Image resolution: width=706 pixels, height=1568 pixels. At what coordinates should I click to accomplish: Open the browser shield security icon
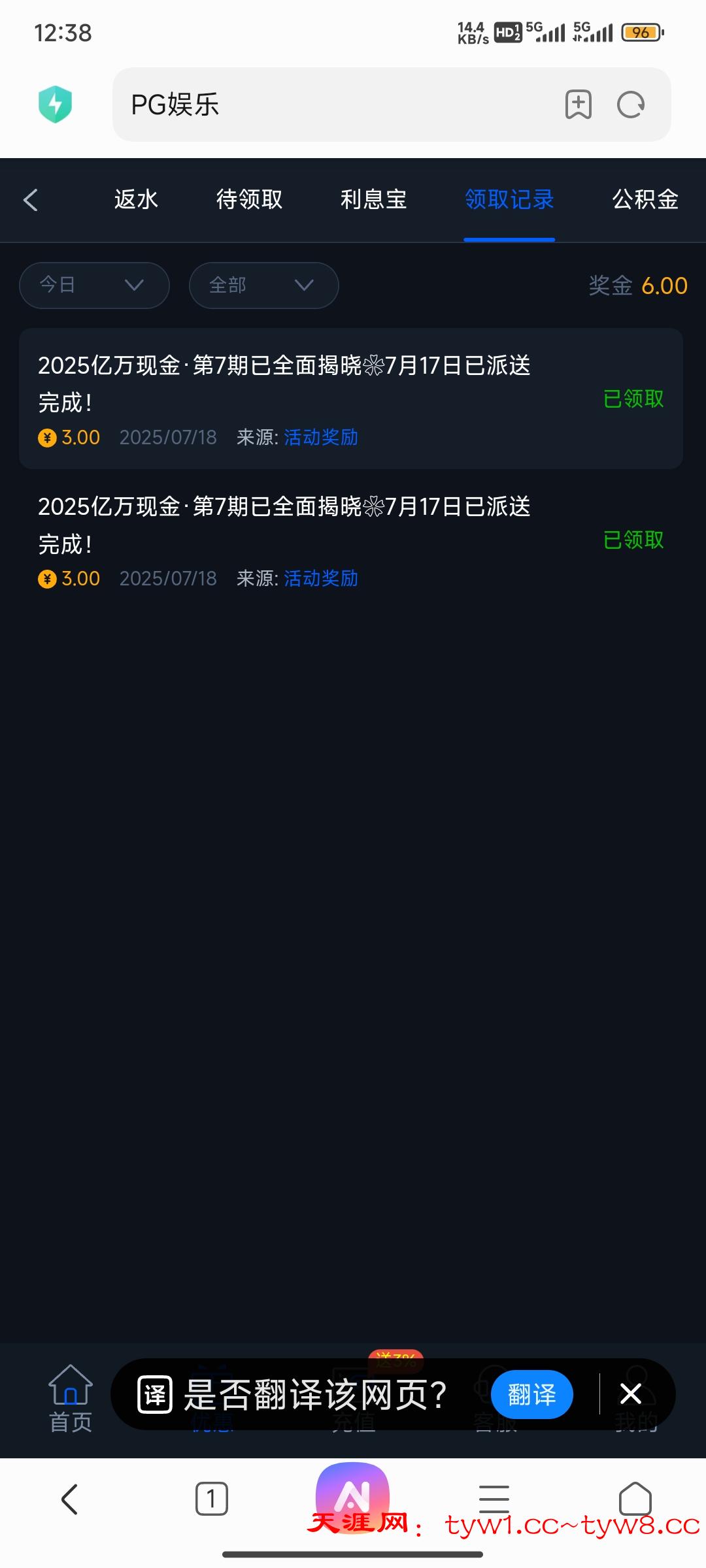(x=55, y=105)
